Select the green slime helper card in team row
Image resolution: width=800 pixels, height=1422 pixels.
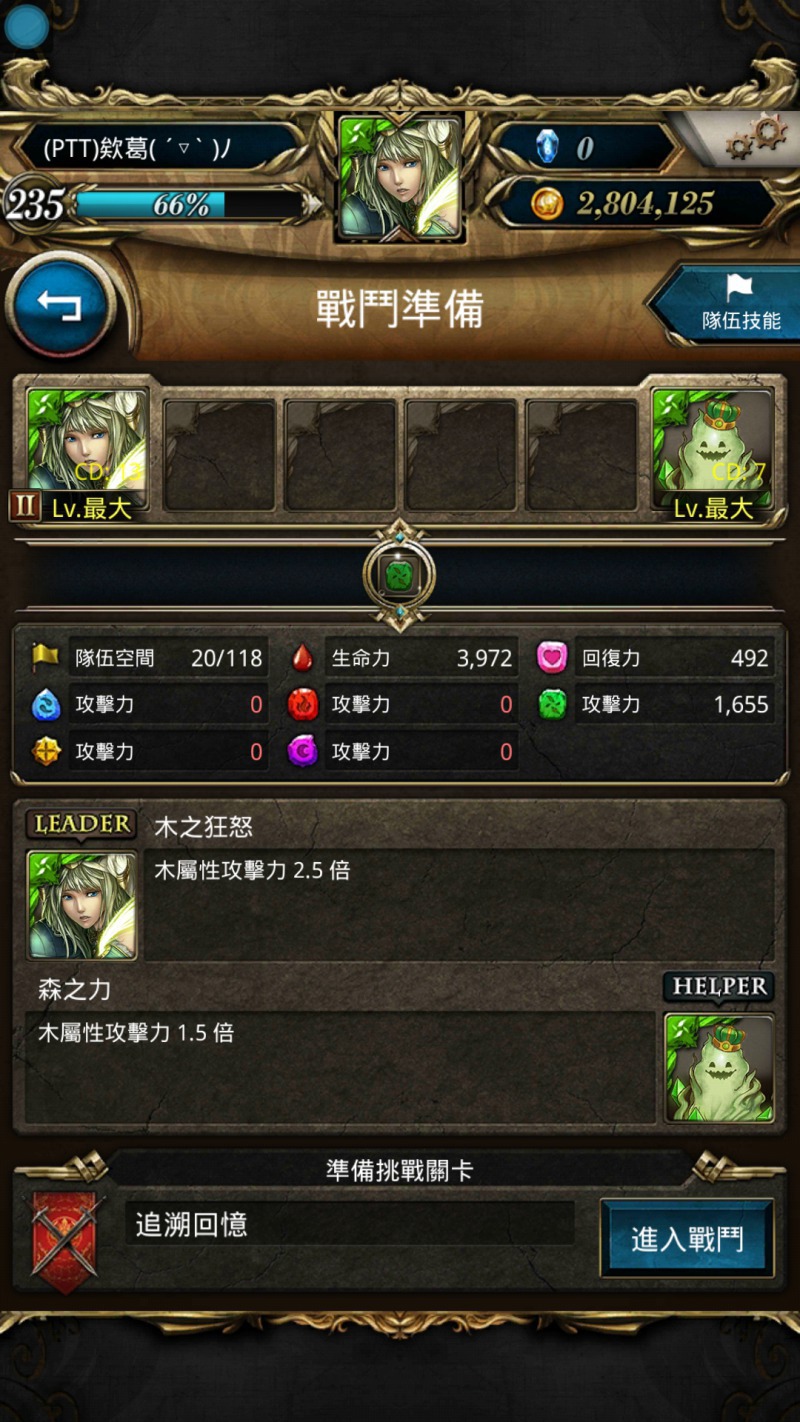tap(712, 455)
